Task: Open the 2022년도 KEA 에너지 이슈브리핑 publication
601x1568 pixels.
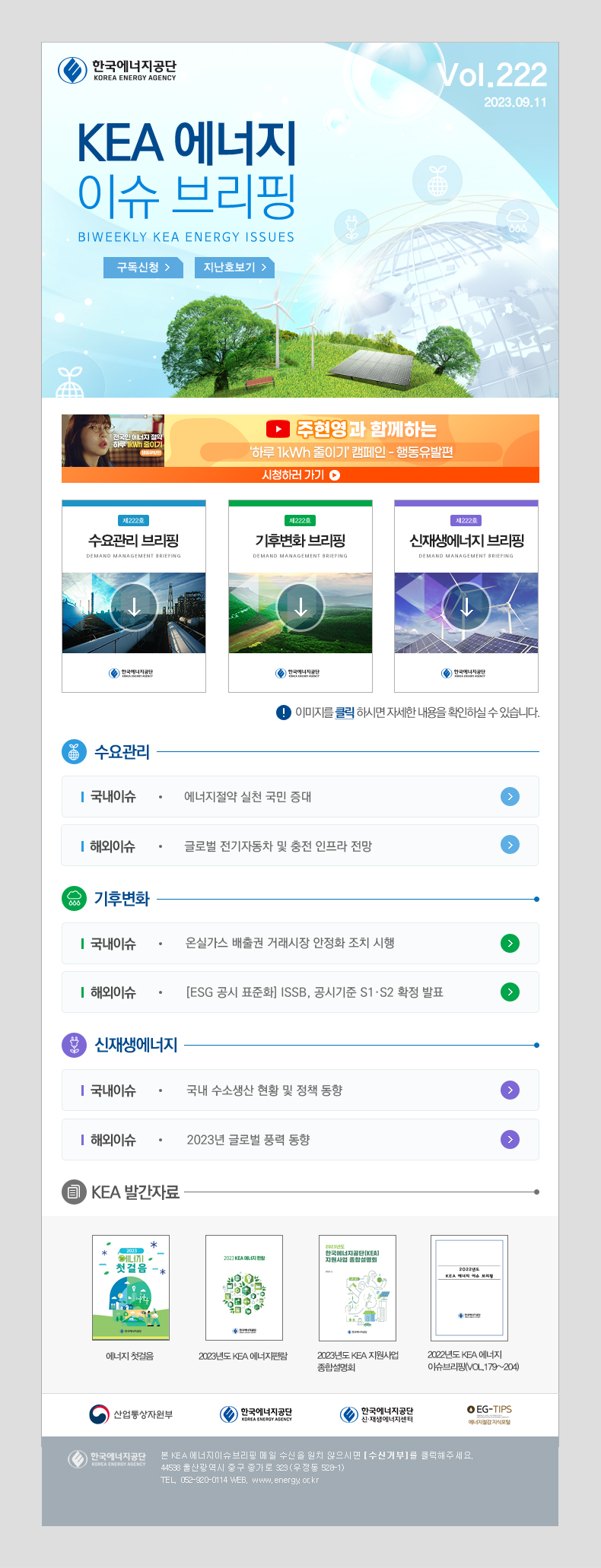Action: 469,1287
